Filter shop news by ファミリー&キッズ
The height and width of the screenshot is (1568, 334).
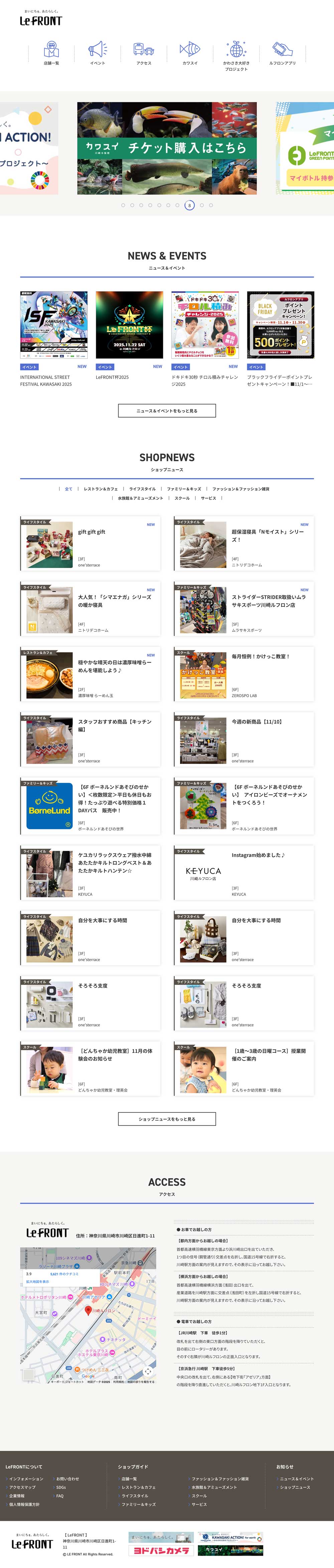tap(184, 489)
